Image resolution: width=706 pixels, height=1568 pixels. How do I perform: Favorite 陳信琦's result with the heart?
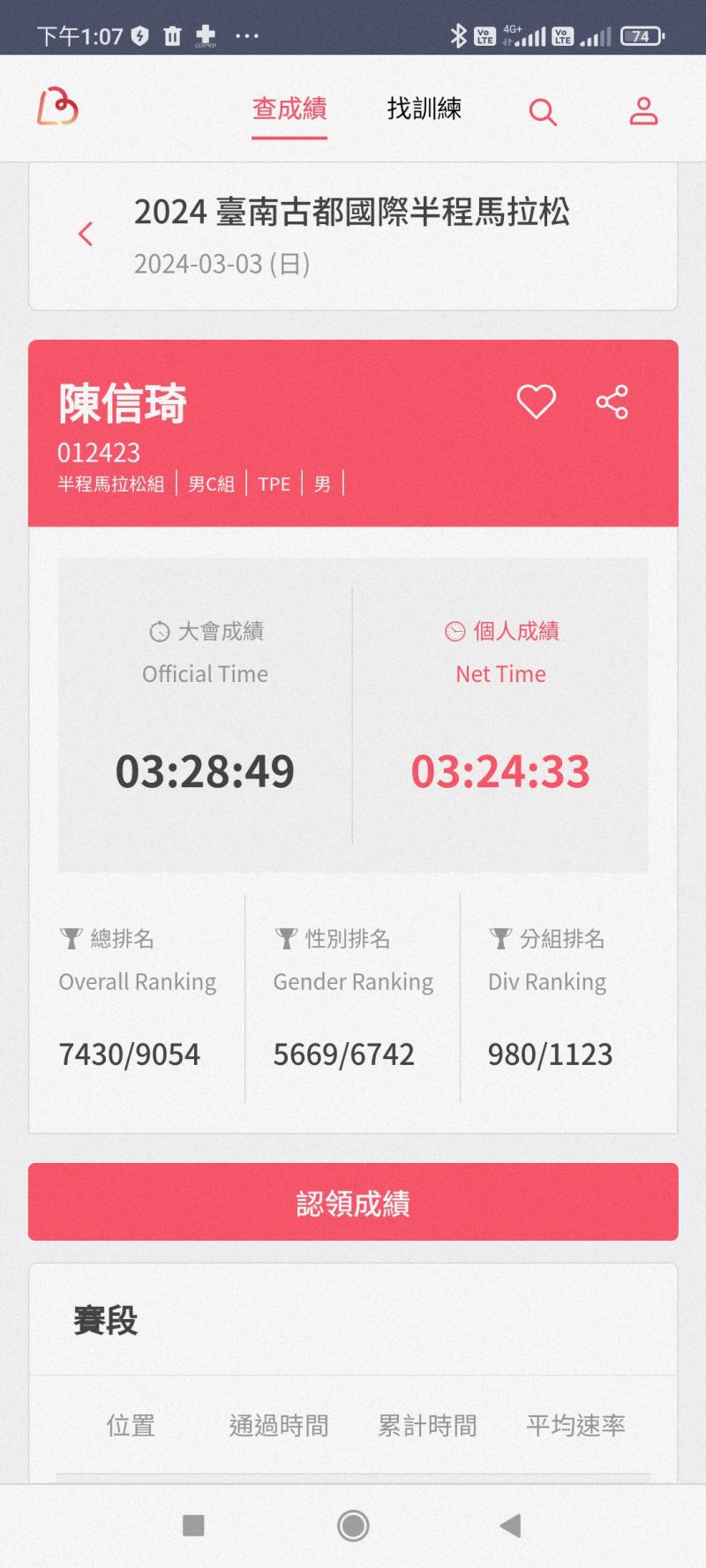[536, 402]
